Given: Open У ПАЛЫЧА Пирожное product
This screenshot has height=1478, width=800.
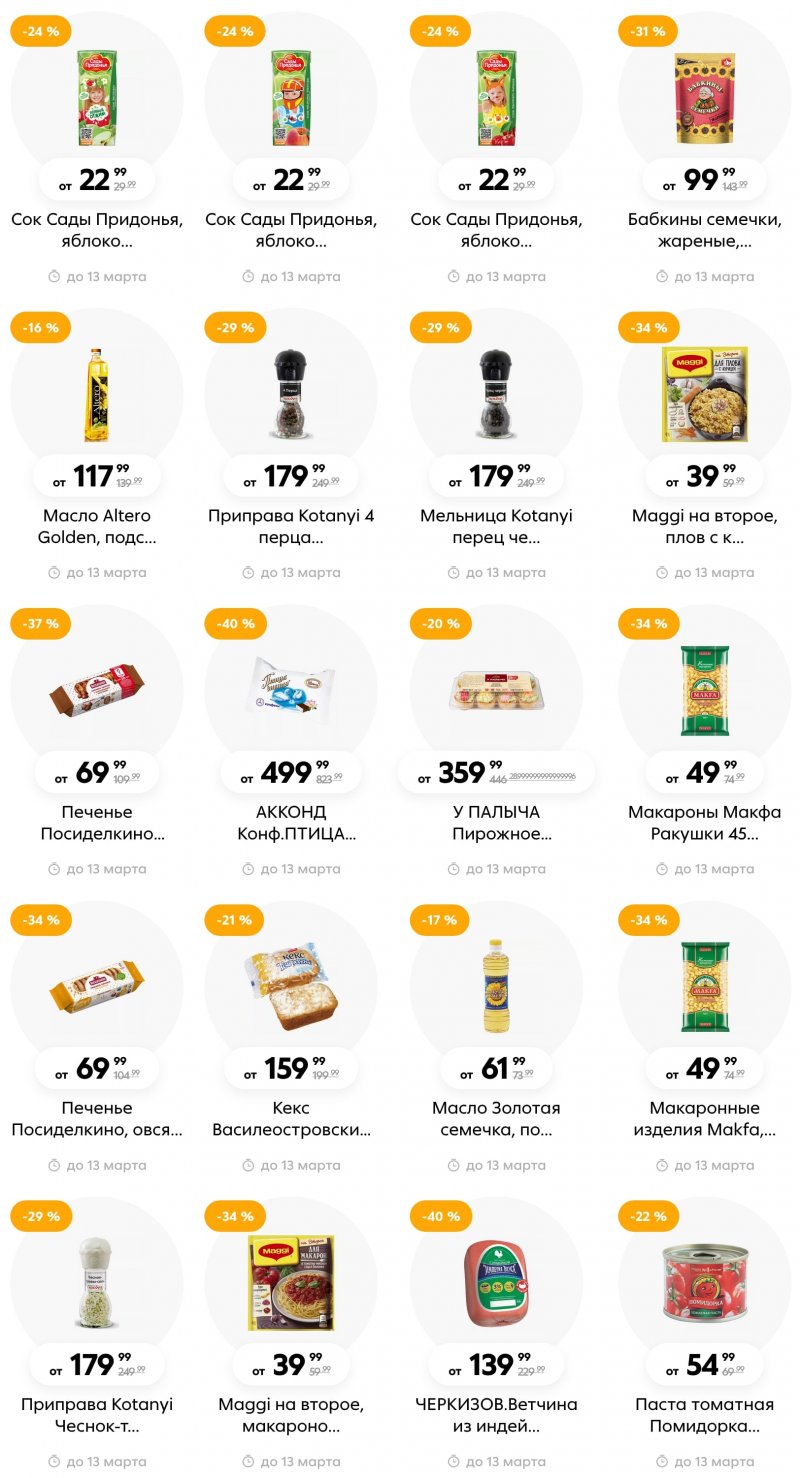Looking at the screenshot, I should 496,822.
